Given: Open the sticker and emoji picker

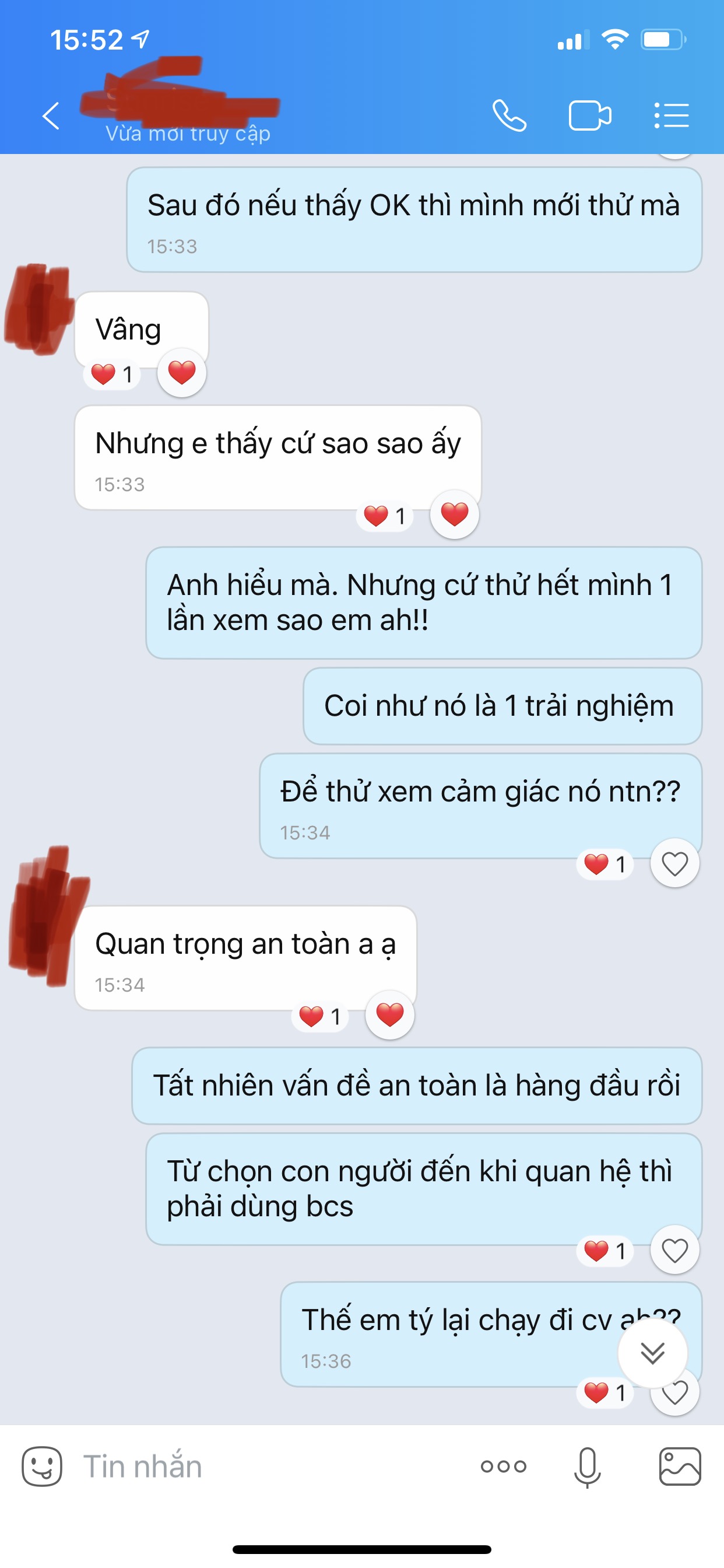Looking at the screenshot, I should (x=42, y=1467).
